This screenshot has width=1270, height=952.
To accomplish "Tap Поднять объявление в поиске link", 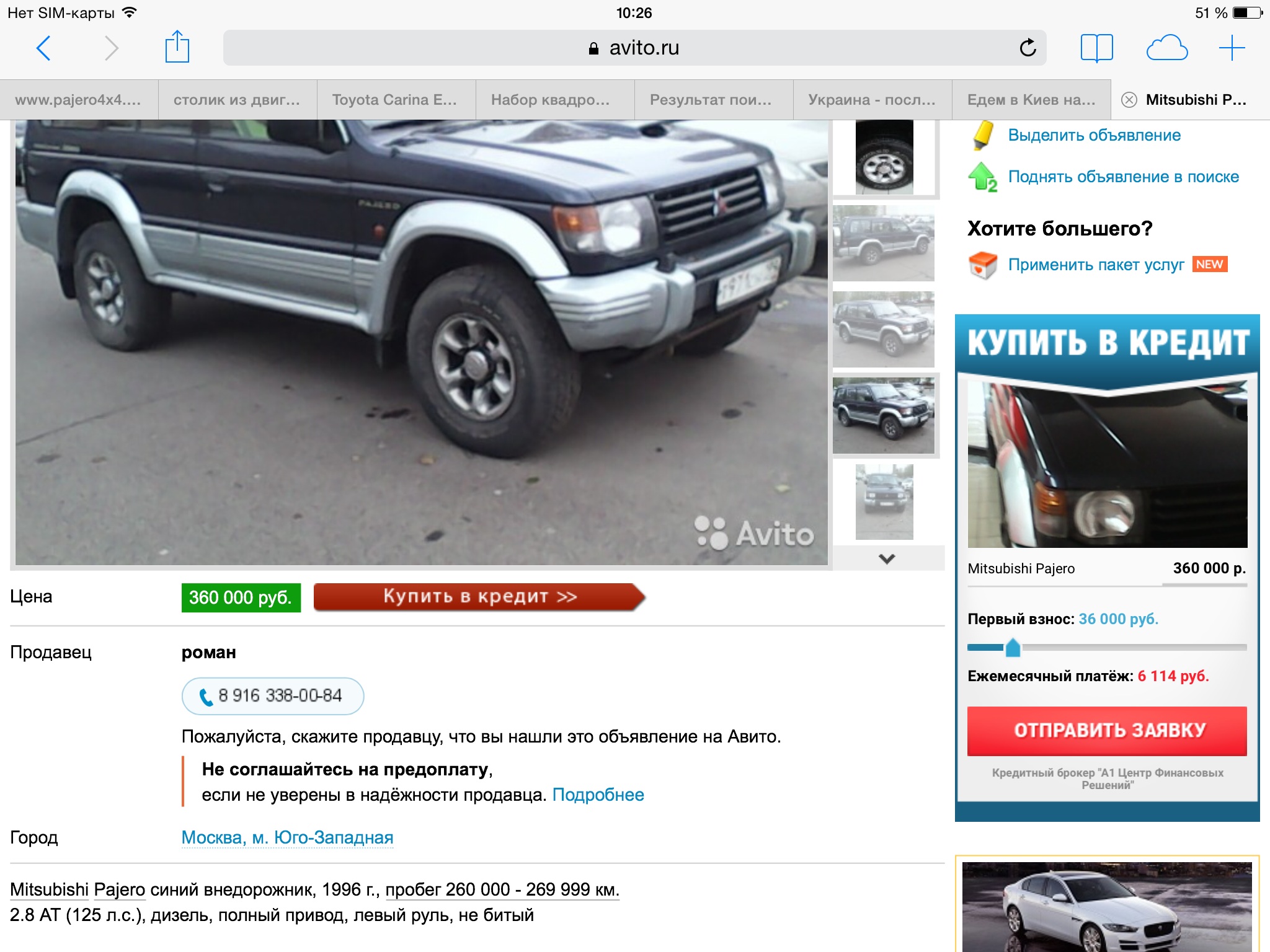I will 1123,177.
